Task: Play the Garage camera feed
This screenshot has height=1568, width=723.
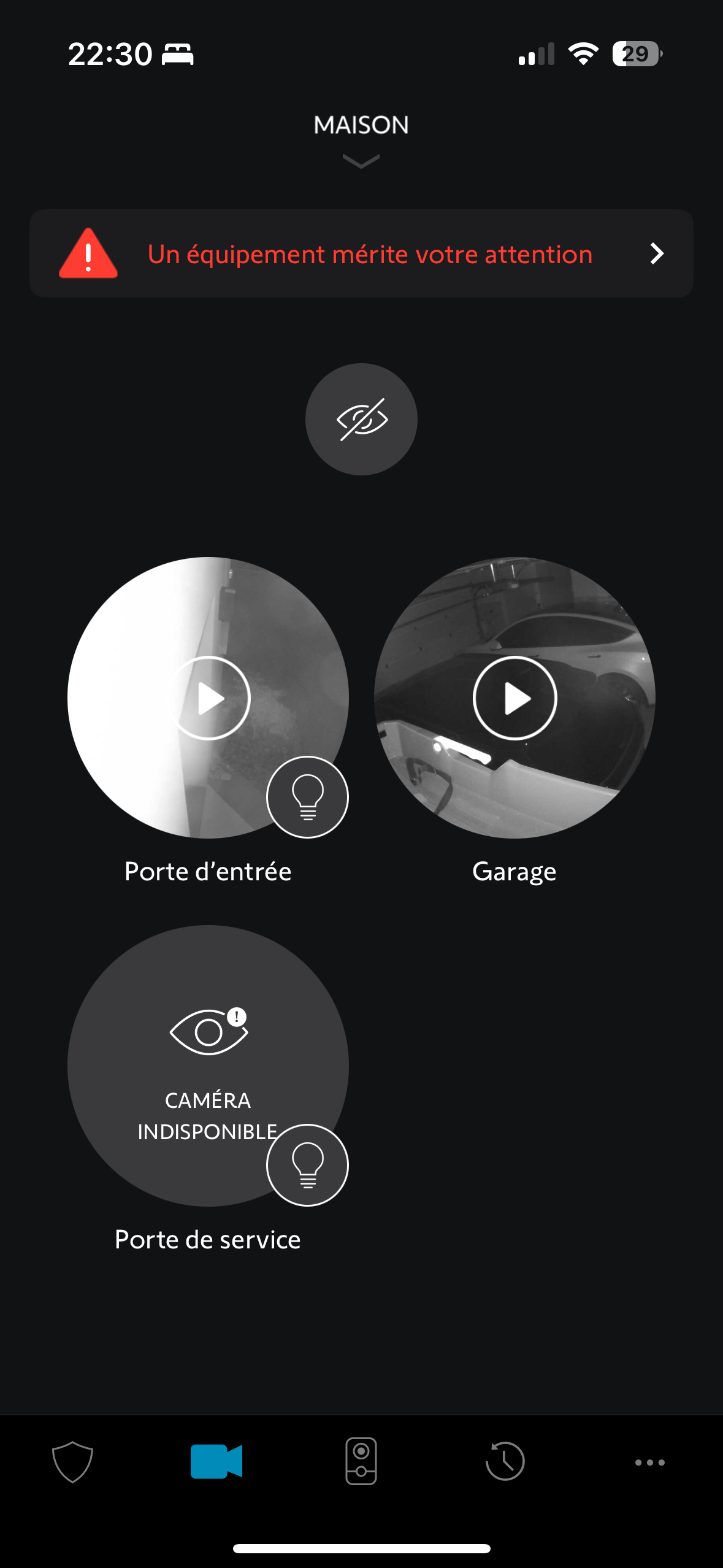Action: (515, 698)
